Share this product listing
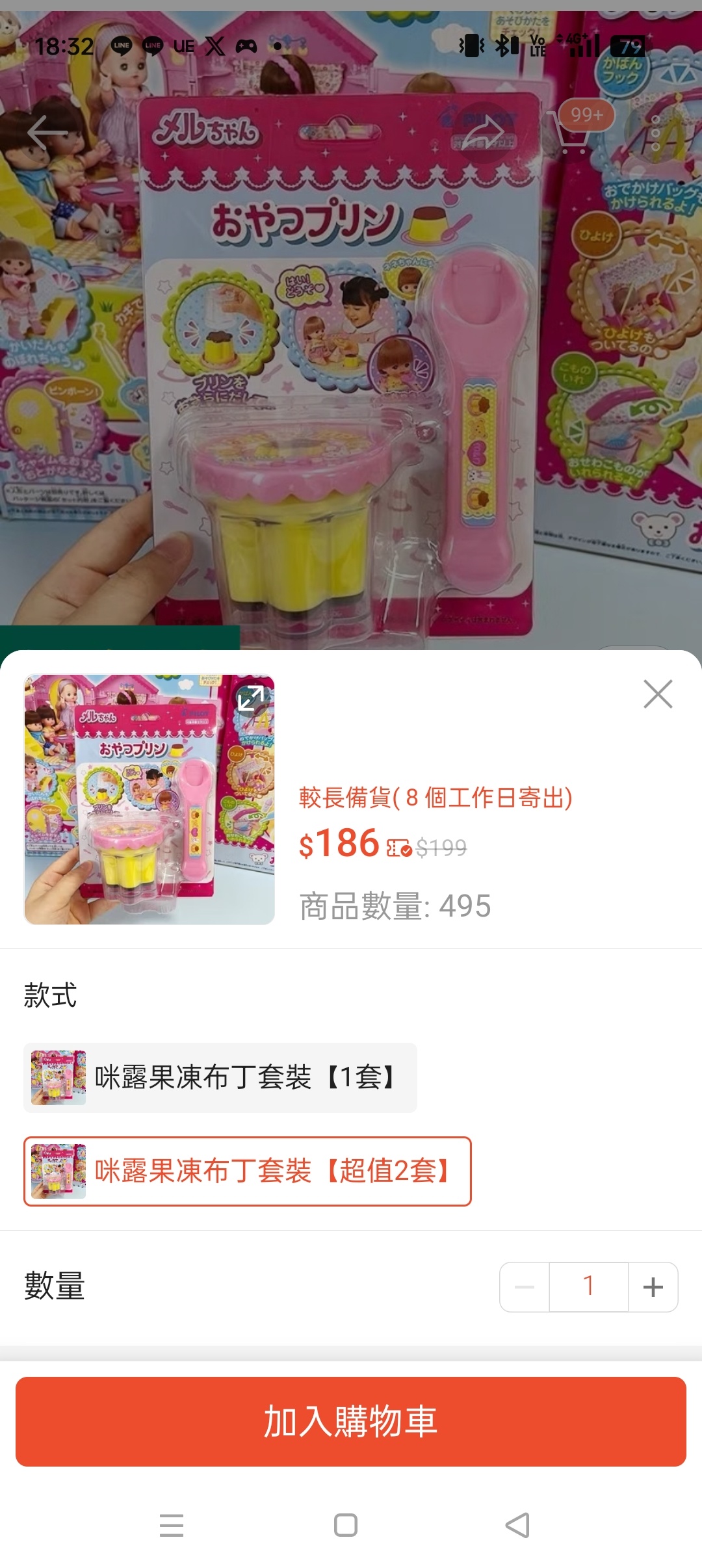 (x=482, y=133)
